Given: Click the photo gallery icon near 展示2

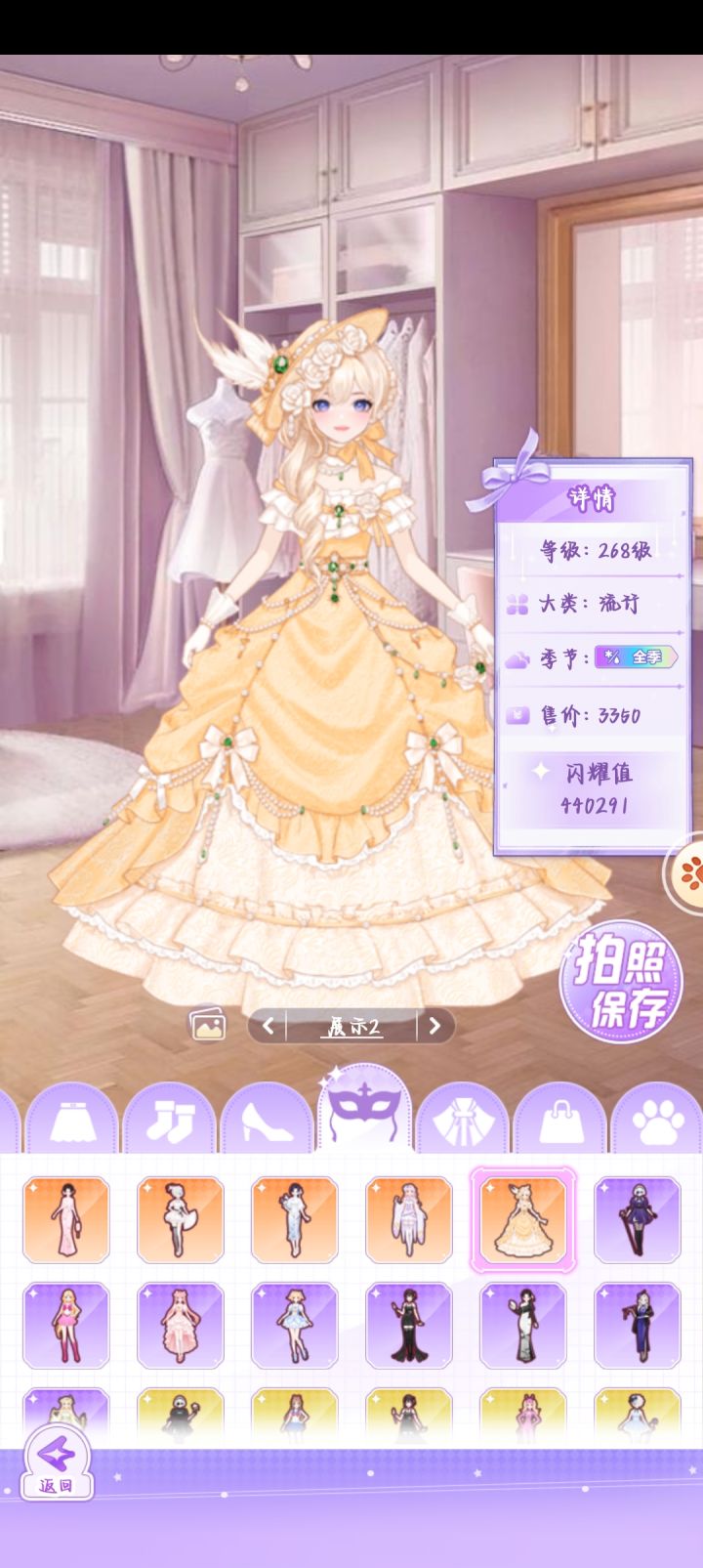Looking at the screenshot, I should 208,1025.
